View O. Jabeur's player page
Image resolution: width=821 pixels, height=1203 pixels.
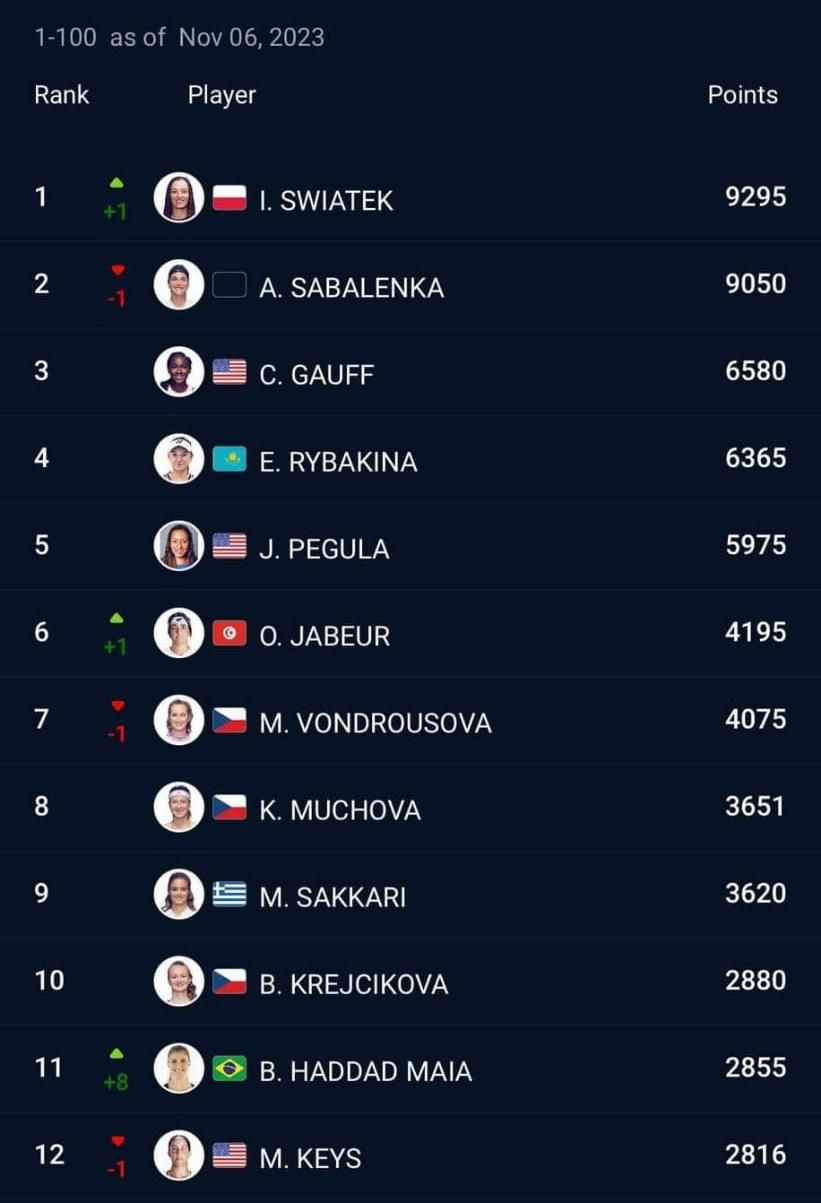click(x=324, y=636)
